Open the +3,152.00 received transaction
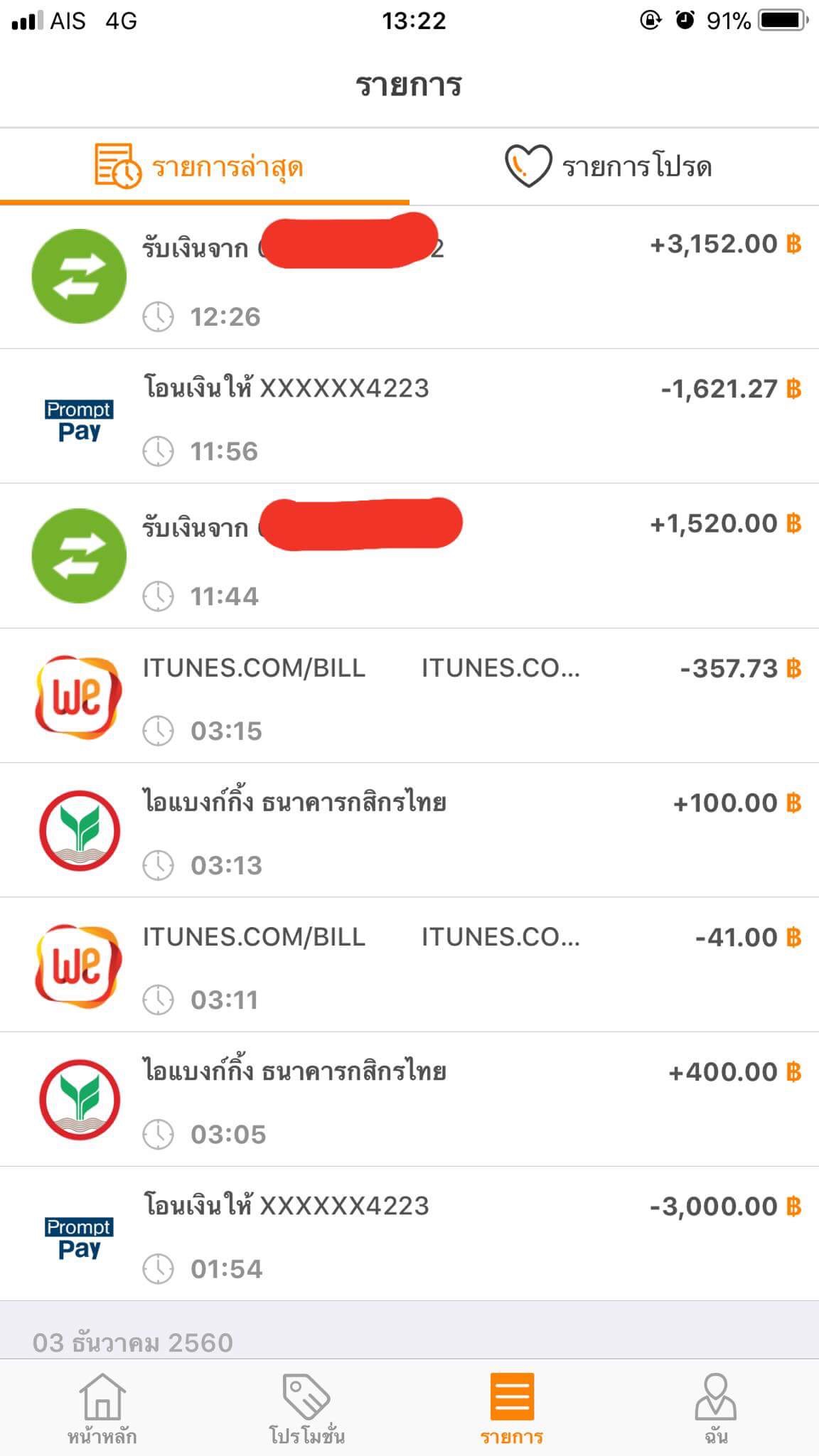The height and width of the screenshot is (1456, 819). tap(409, 277)
